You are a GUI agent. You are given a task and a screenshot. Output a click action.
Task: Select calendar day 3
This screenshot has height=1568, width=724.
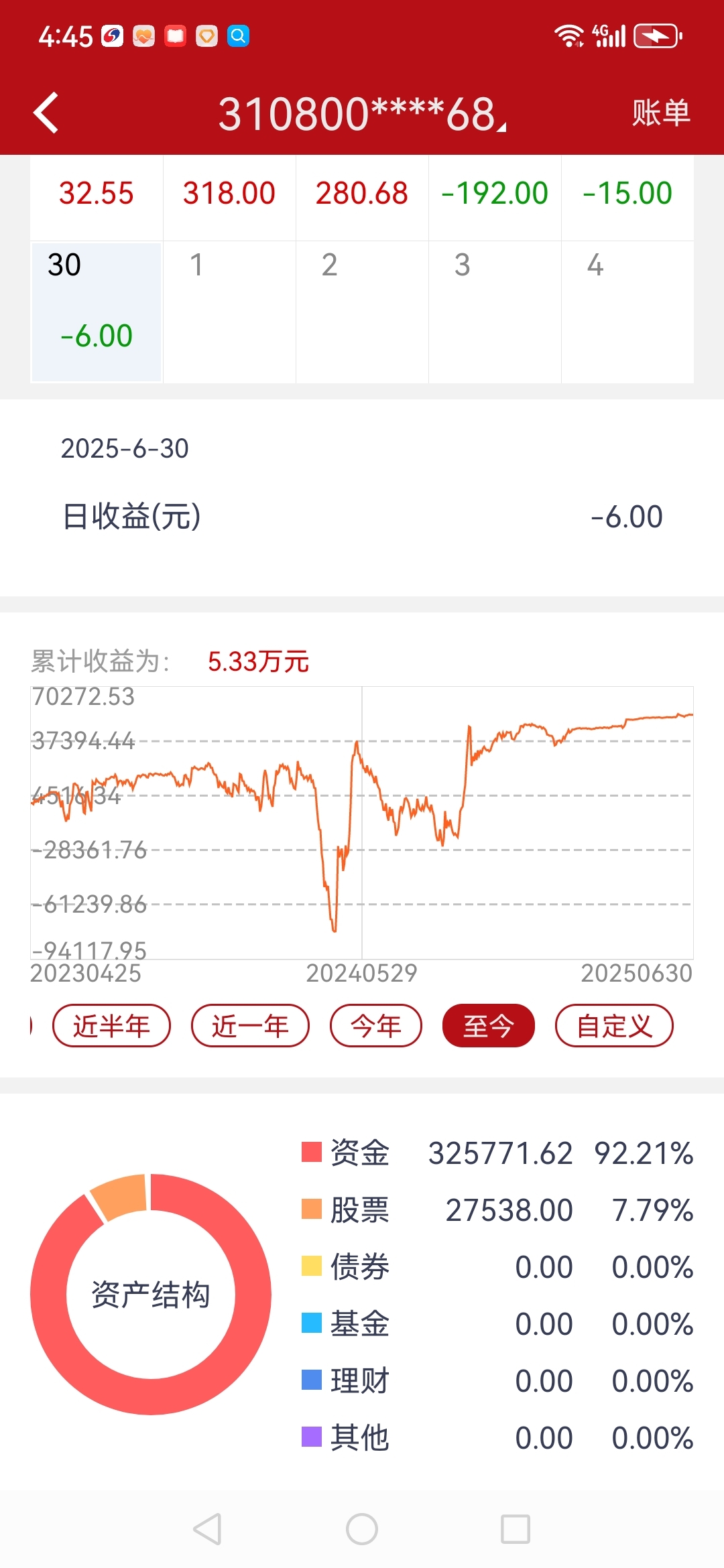click(495, 312)
